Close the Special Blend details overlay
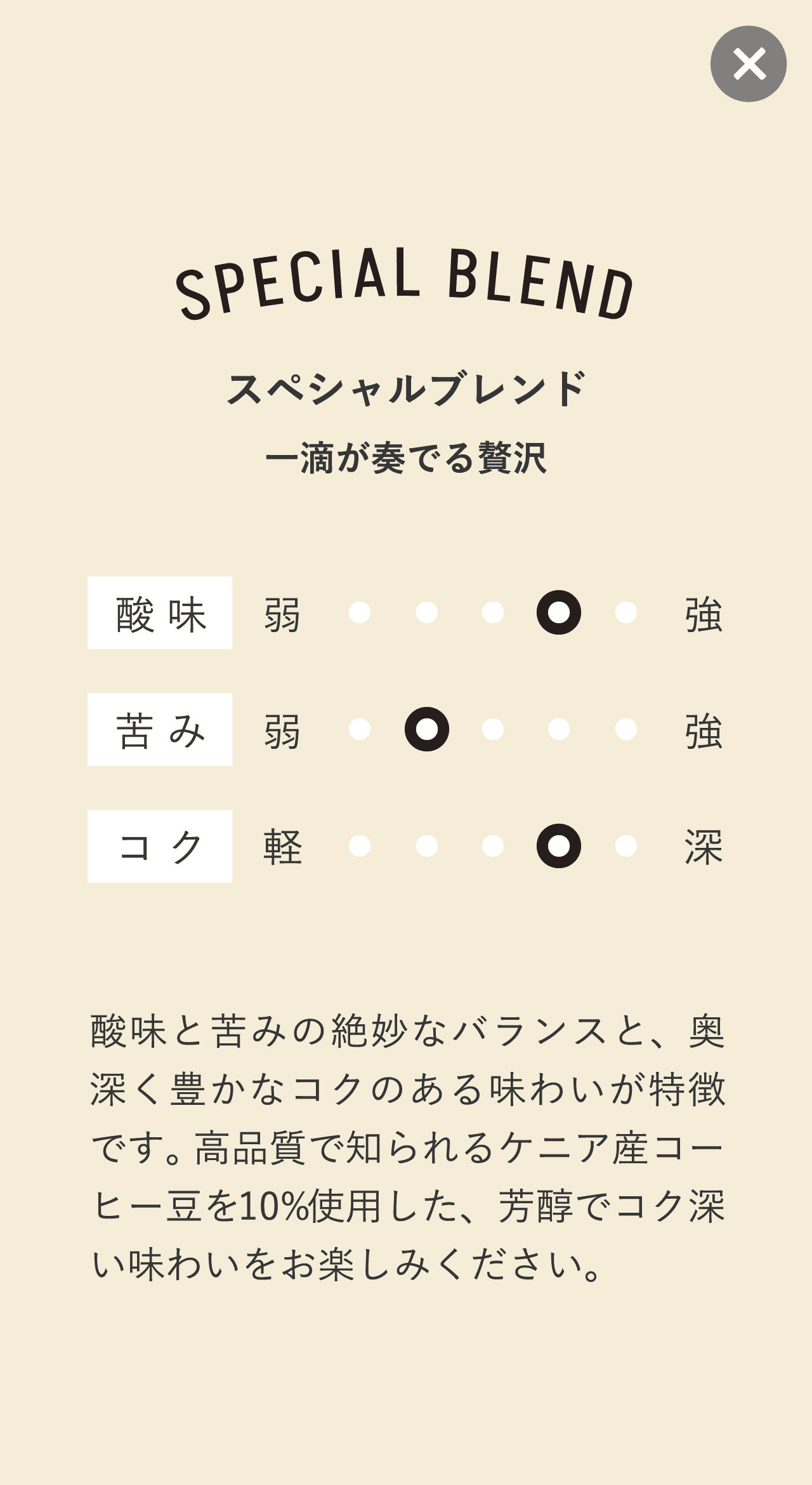 [749, 64]
